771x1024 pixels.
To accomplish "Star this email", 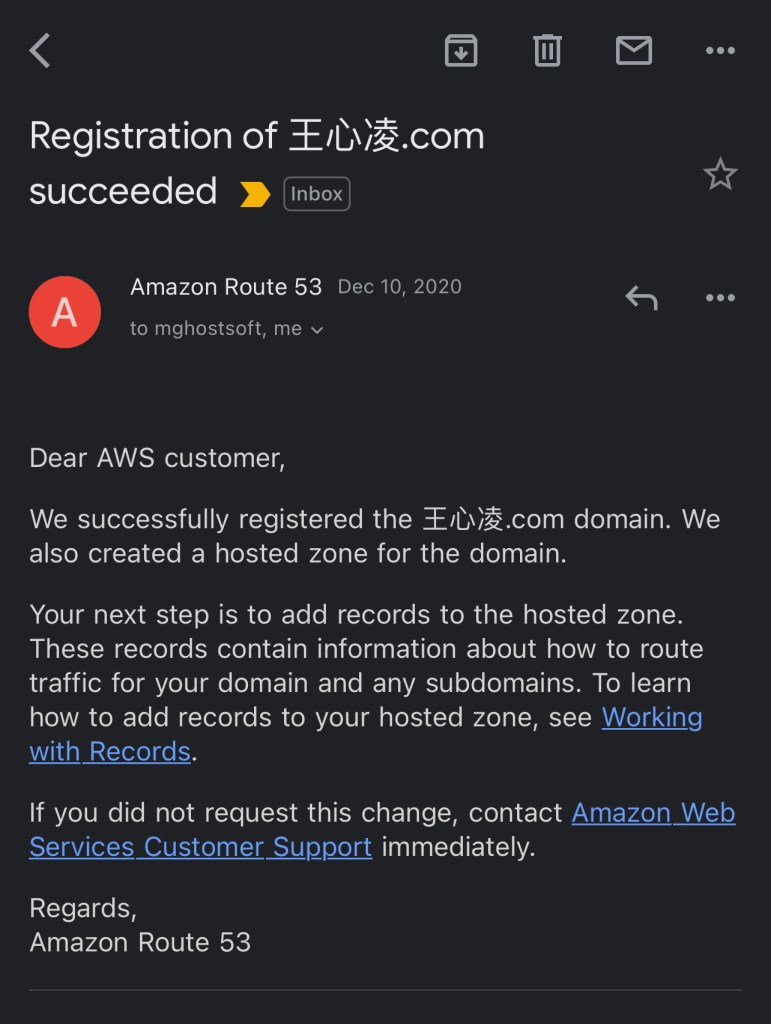I will (720, 175).
